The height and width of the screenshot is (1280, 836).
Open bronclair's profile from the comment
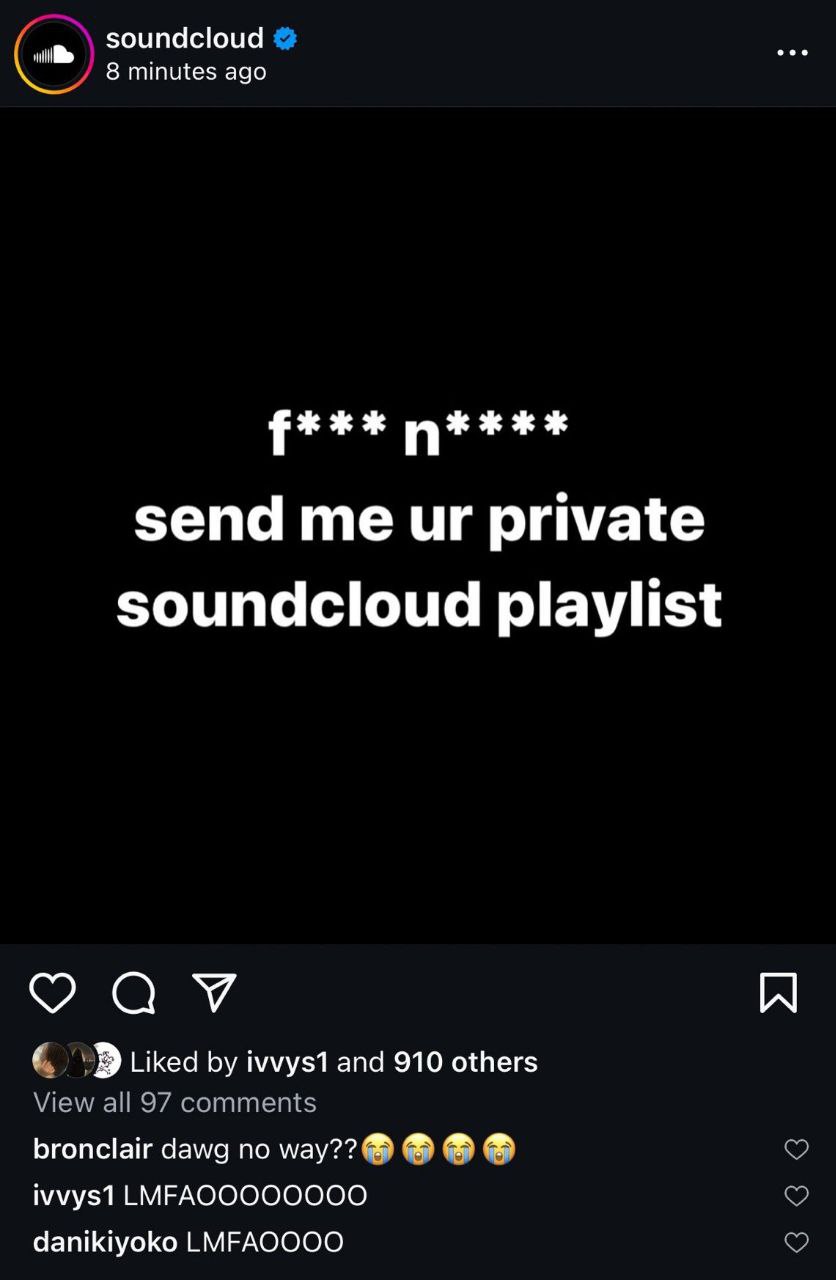(x=93, y=1149)
